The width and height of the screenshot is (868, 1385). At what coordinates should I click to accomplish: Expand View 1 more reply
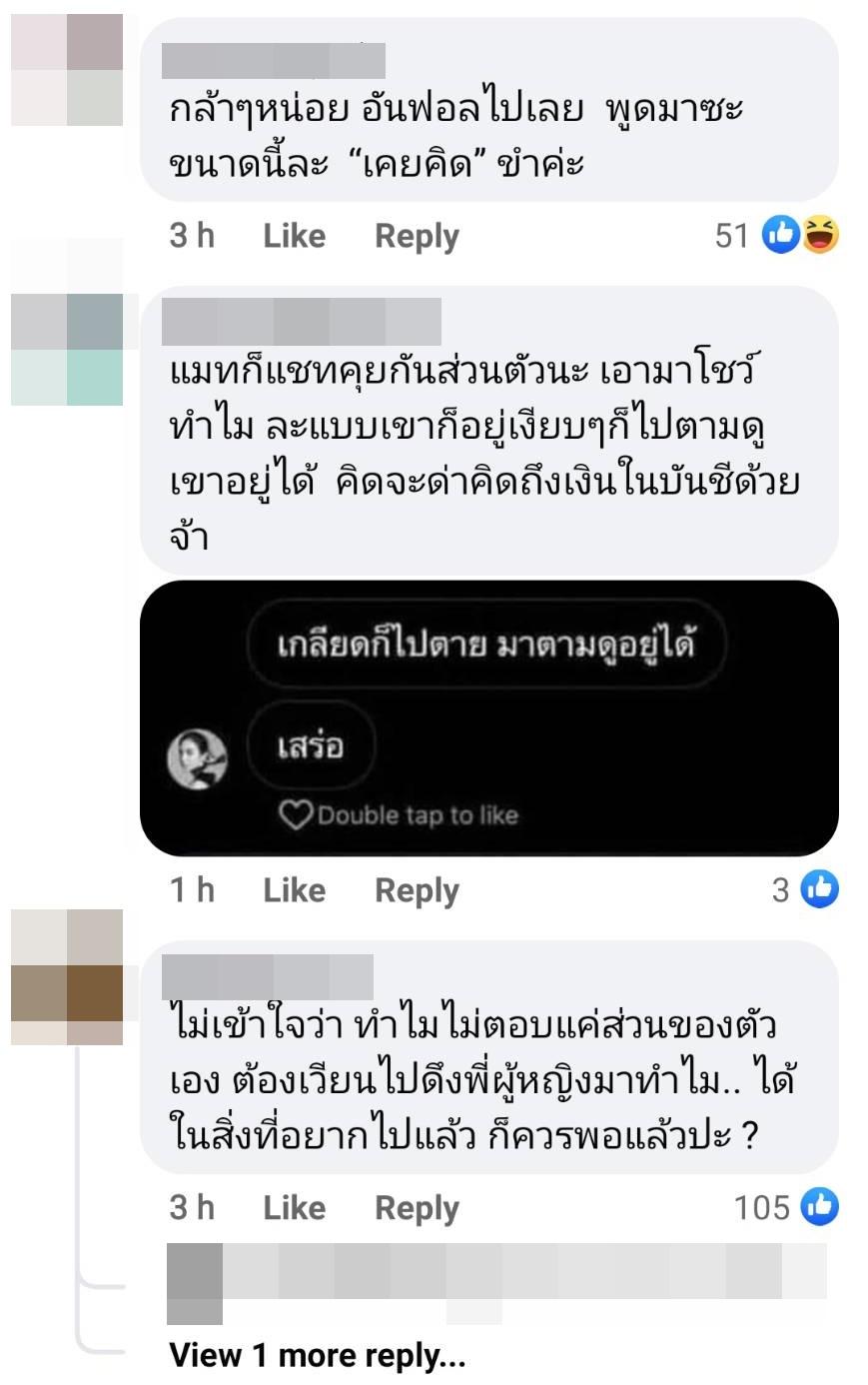click(317, 1355)
